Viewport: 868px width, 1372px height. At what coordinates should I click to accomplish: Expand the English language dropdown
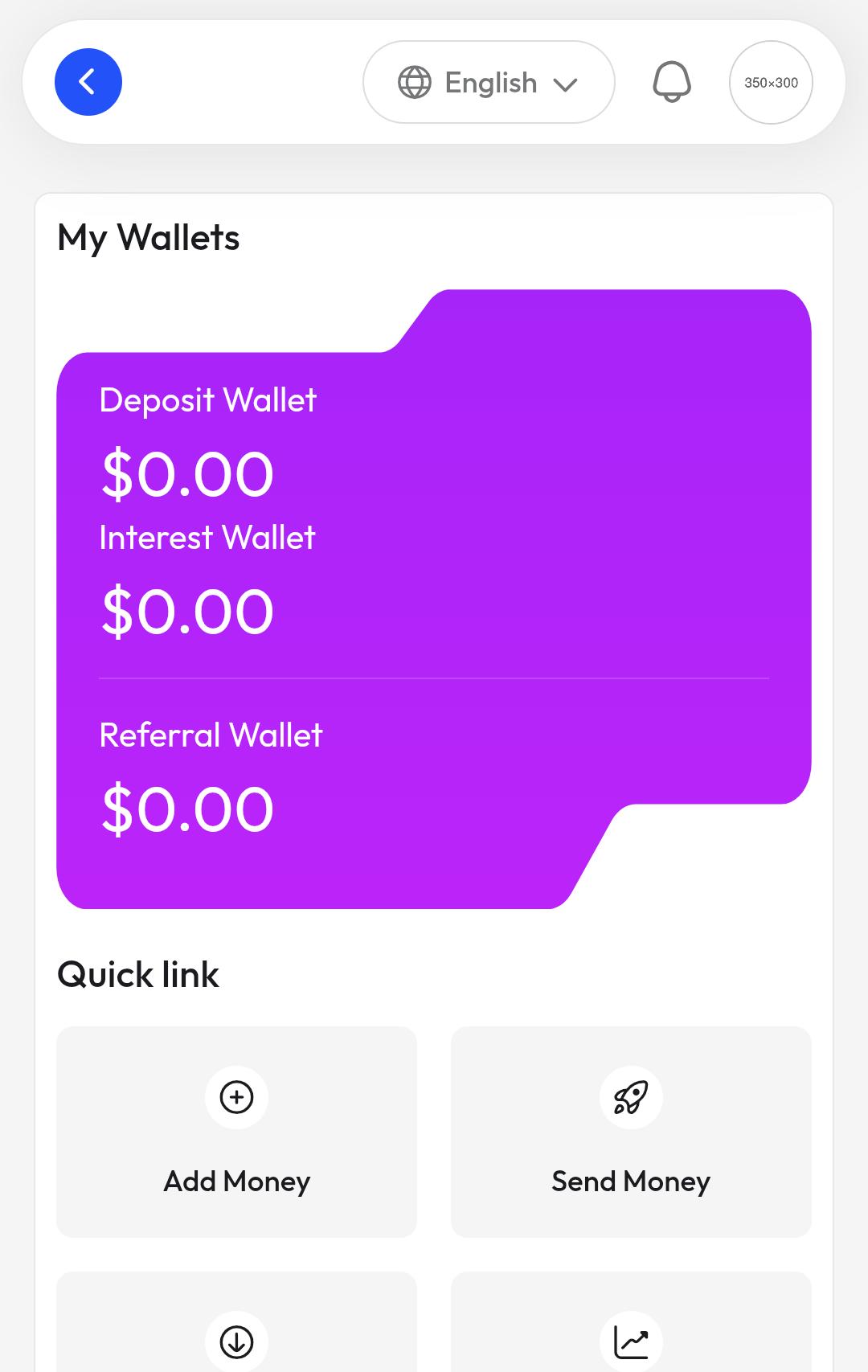click(489, 82)
